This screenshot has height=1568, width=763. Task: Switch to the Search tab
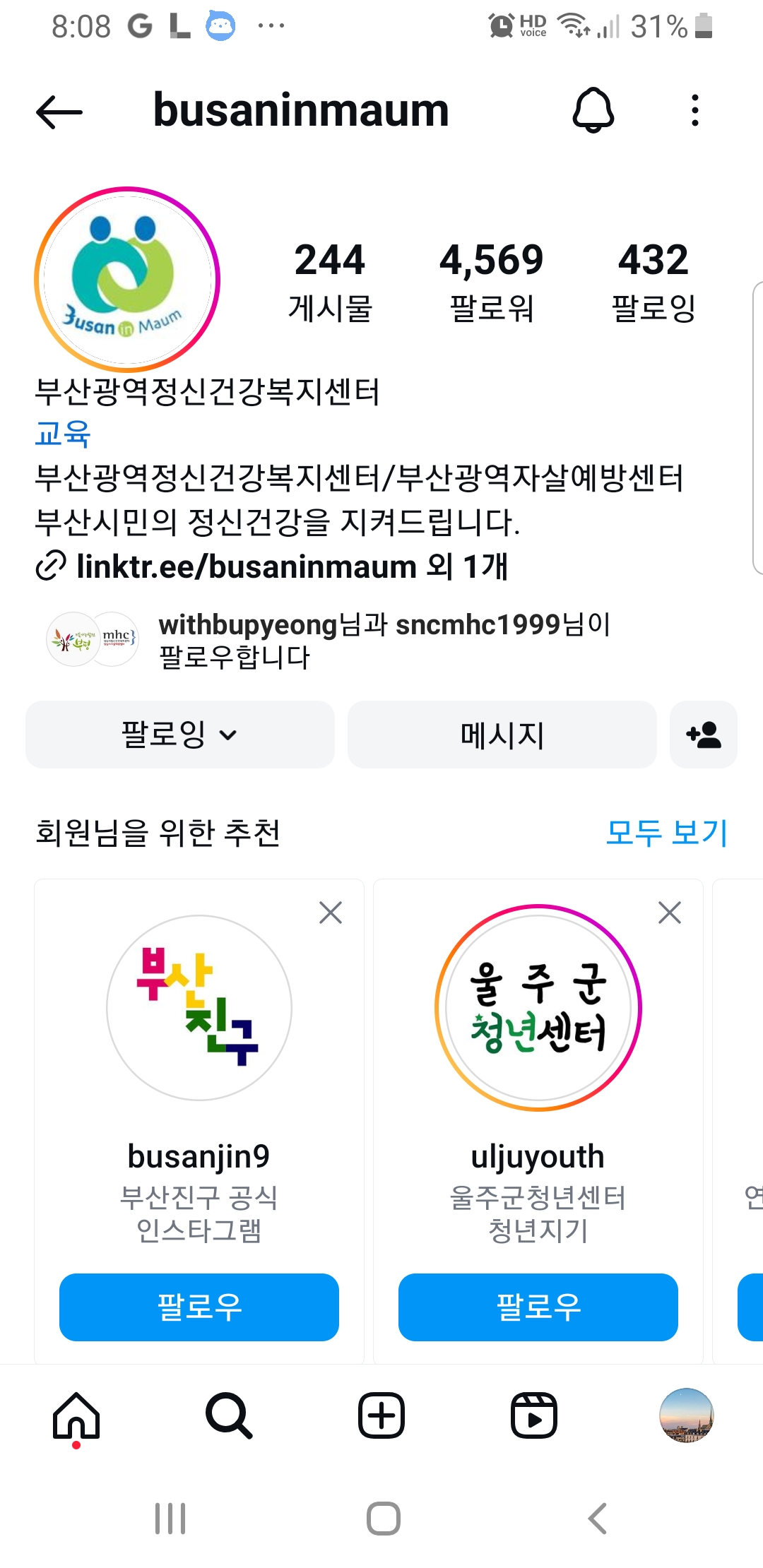228,1415
